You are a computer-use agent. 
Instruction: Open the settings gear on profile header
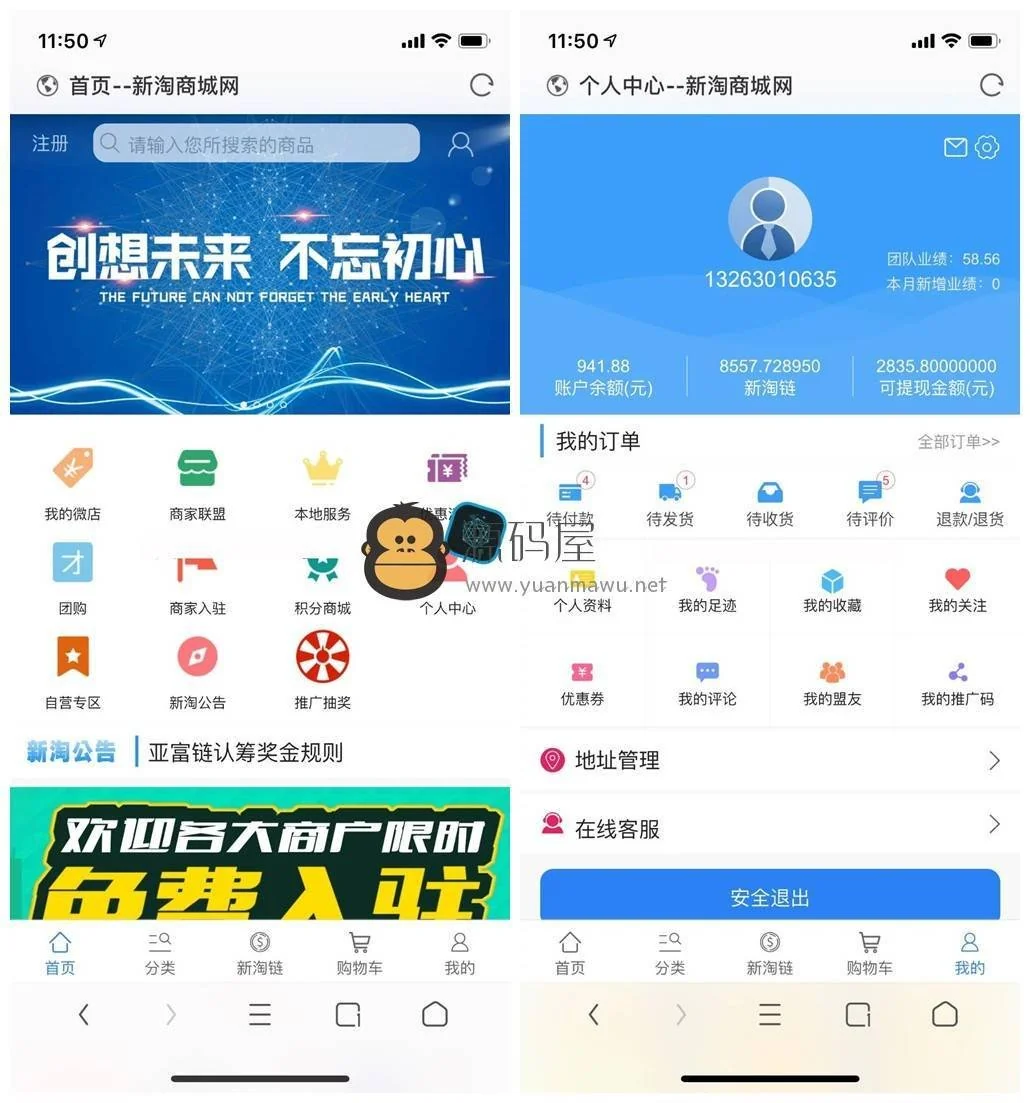pos(988,147)
